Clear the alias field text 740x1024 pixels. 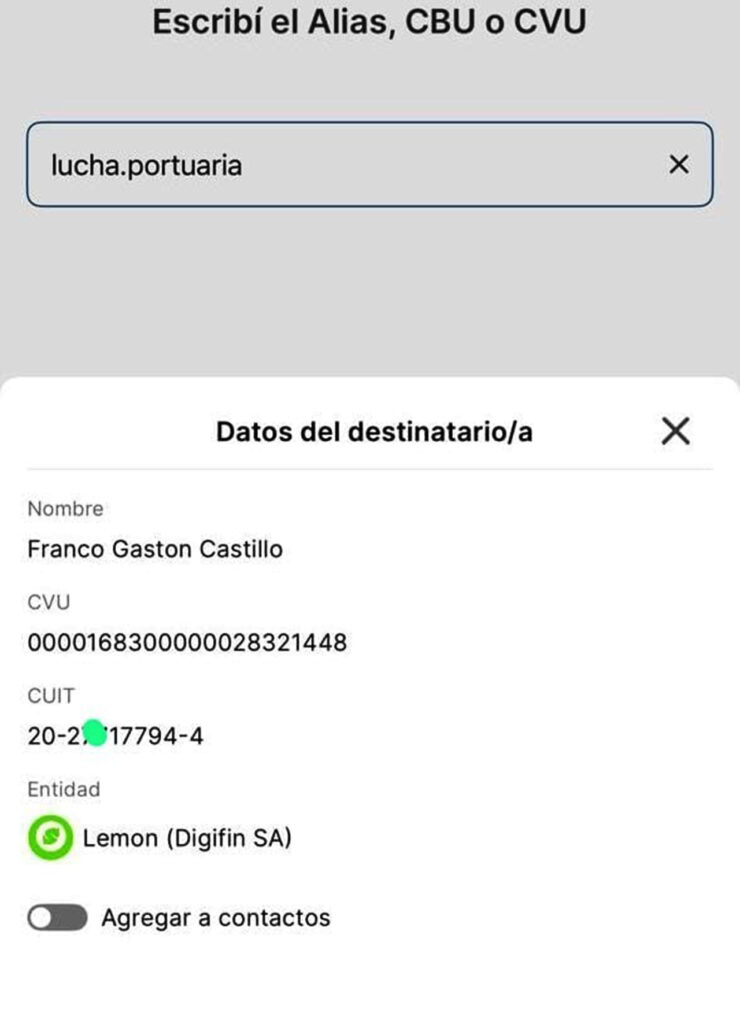[x=679, y=165]
